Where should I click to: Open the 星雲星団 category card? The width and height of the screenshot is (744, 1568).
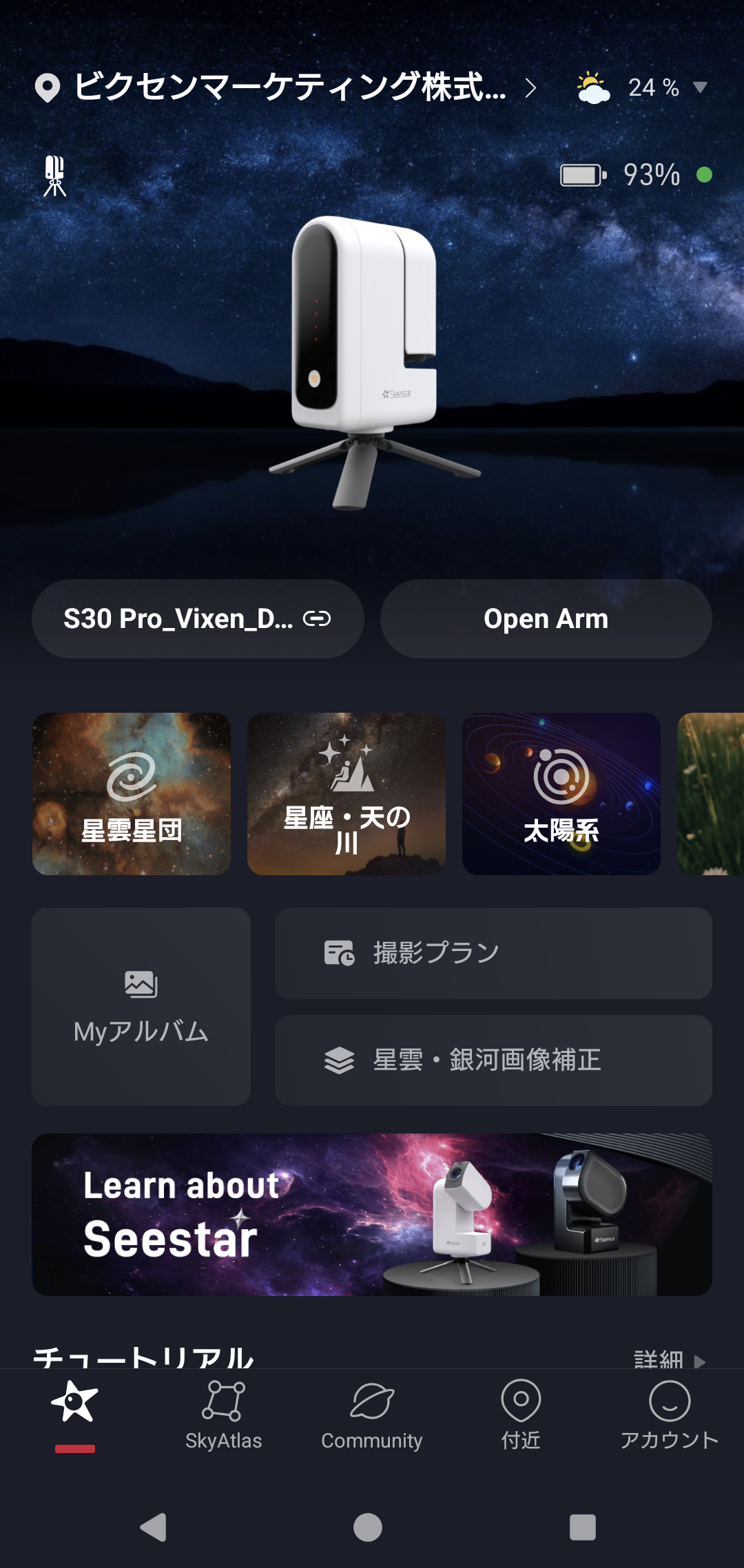pyautogui.click(x=132, y=793)
